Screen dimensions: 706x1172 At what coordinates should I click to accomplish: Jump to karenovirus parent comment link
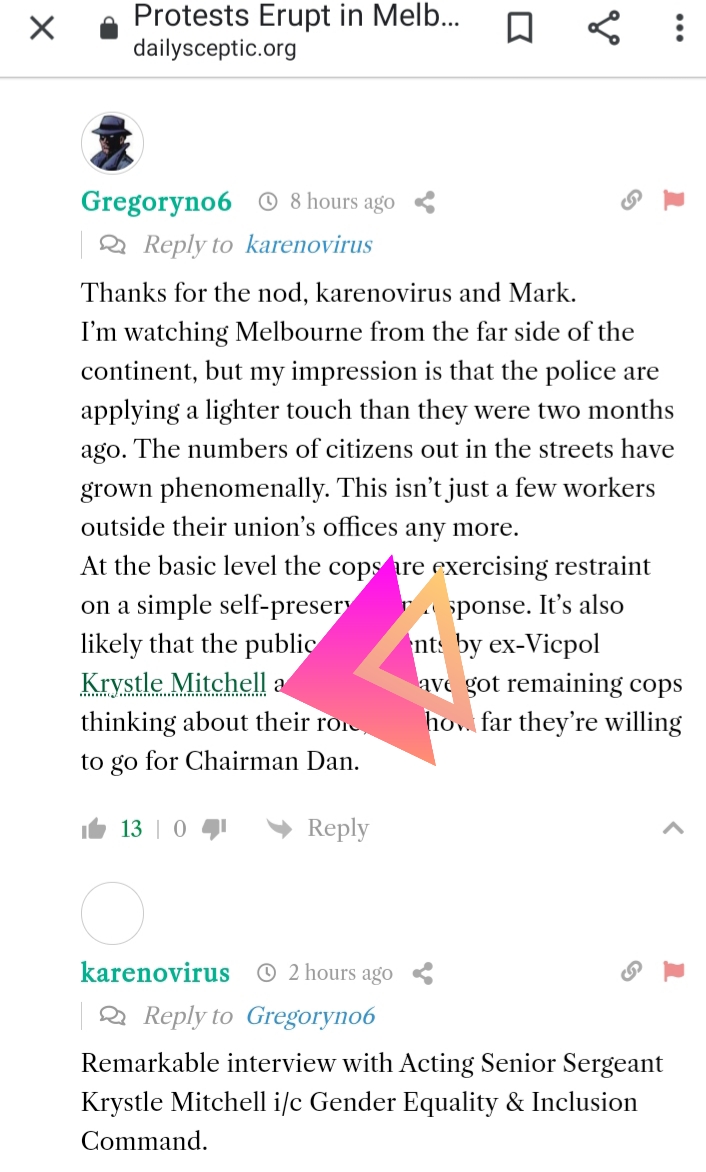[x=309, y=245]
